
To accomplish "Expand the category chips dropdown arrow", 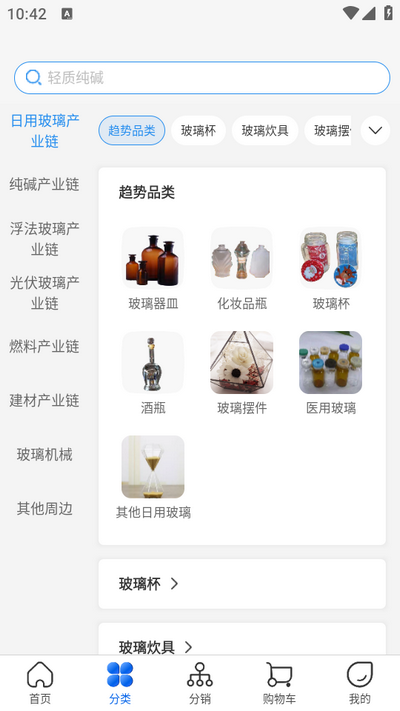I will pos(375,131).
